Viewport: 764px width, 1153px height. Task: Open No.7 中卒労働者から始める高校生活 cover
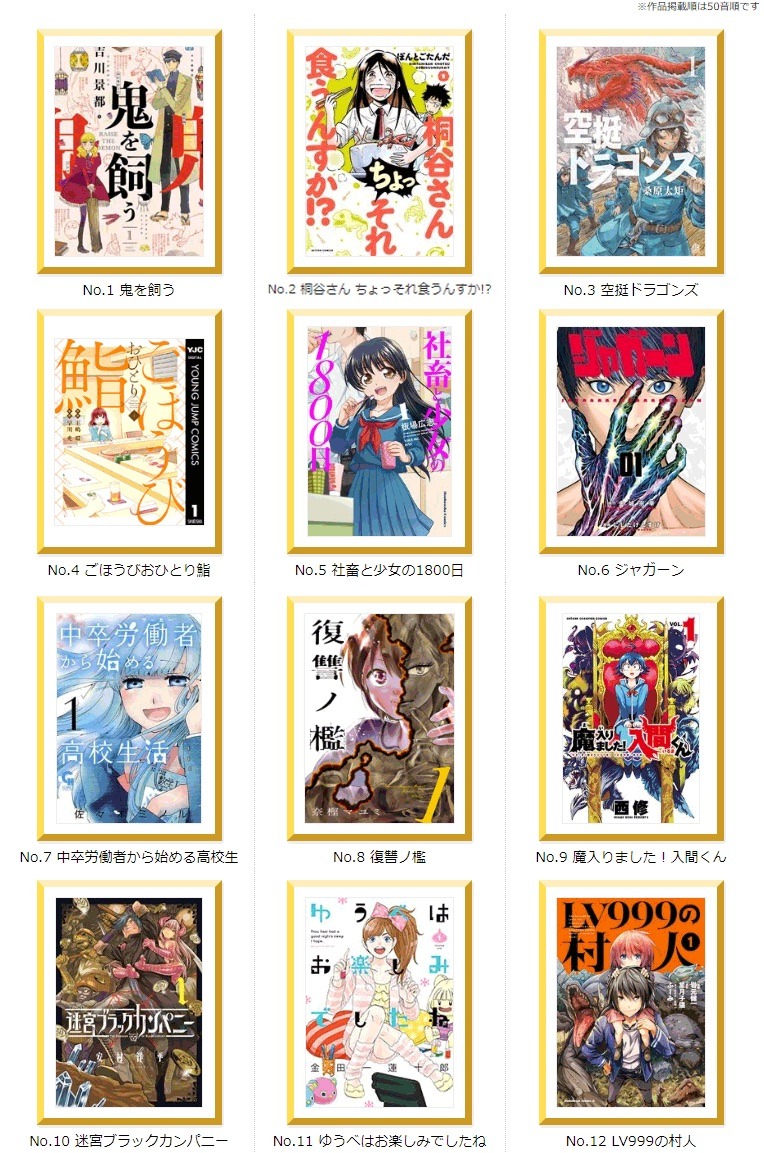tap(129, 718)
